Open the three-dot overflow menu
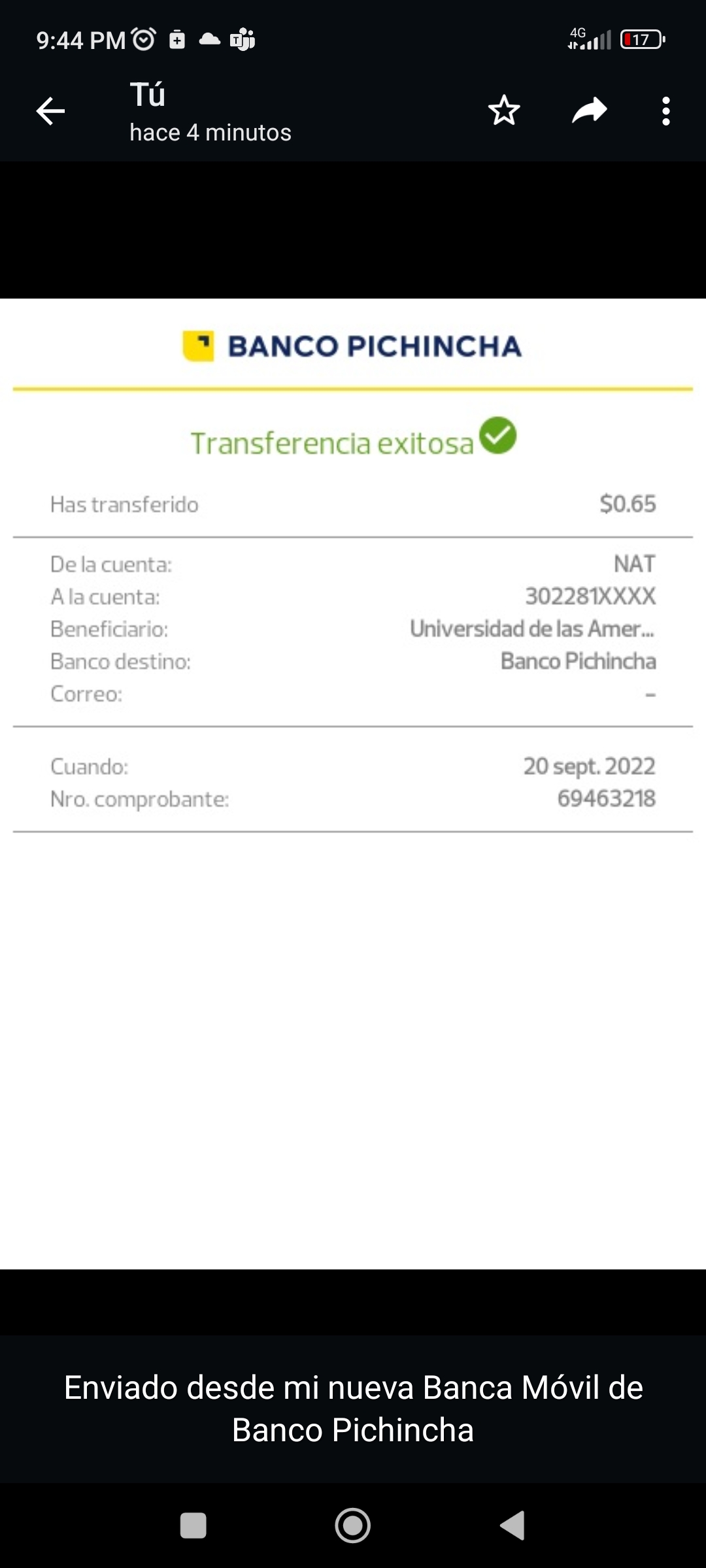 (x=665, y=111)
